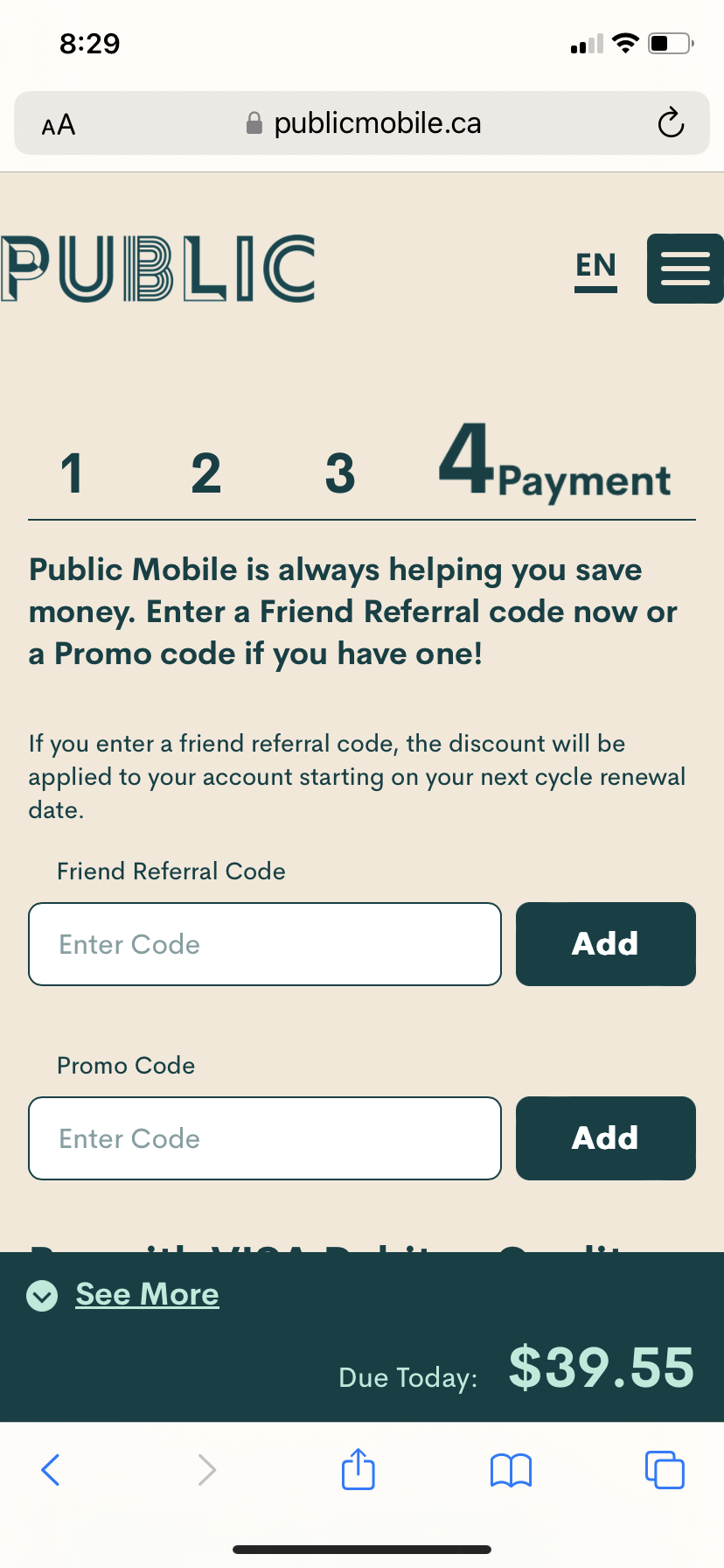Tap the battery indicator
724x1568 pixels.
(668, 44)
